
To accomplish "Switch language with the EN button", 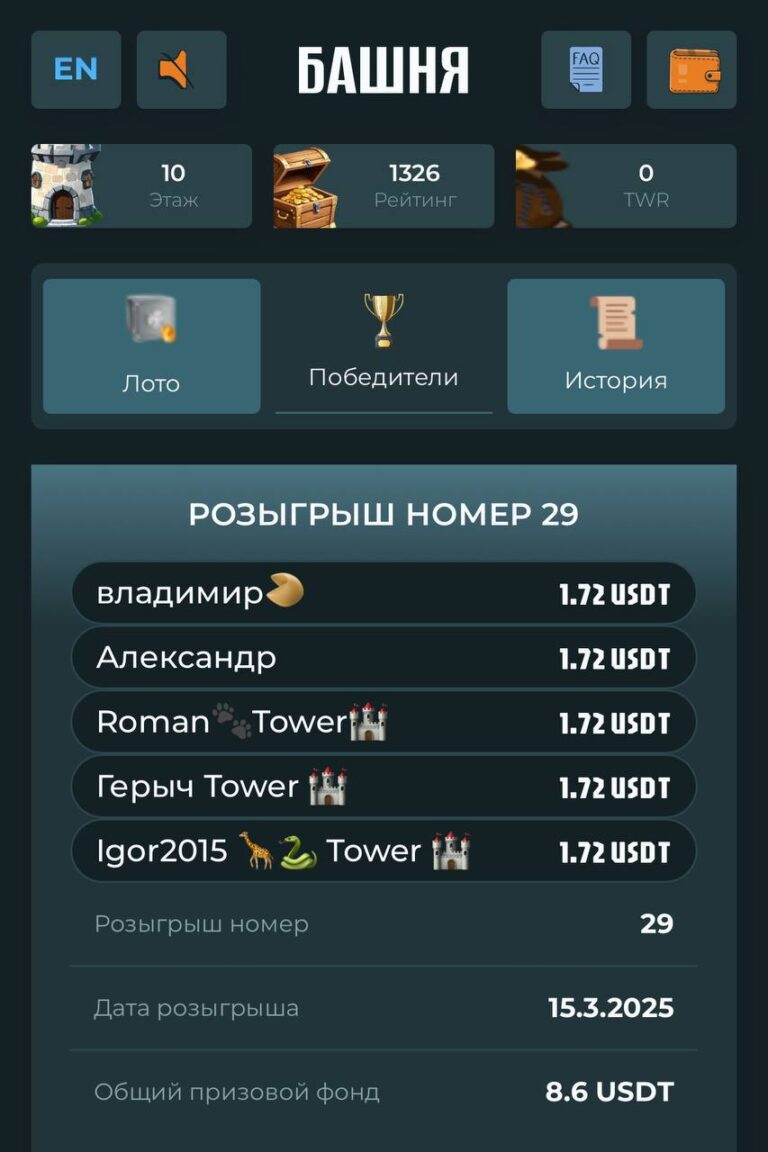I will pos(76,69).
